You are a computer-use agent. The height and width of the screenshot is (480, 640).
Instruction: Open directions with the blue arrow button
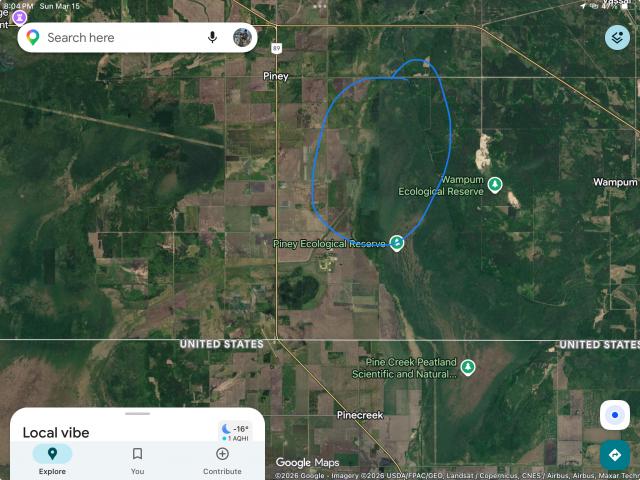pos(614,455)
